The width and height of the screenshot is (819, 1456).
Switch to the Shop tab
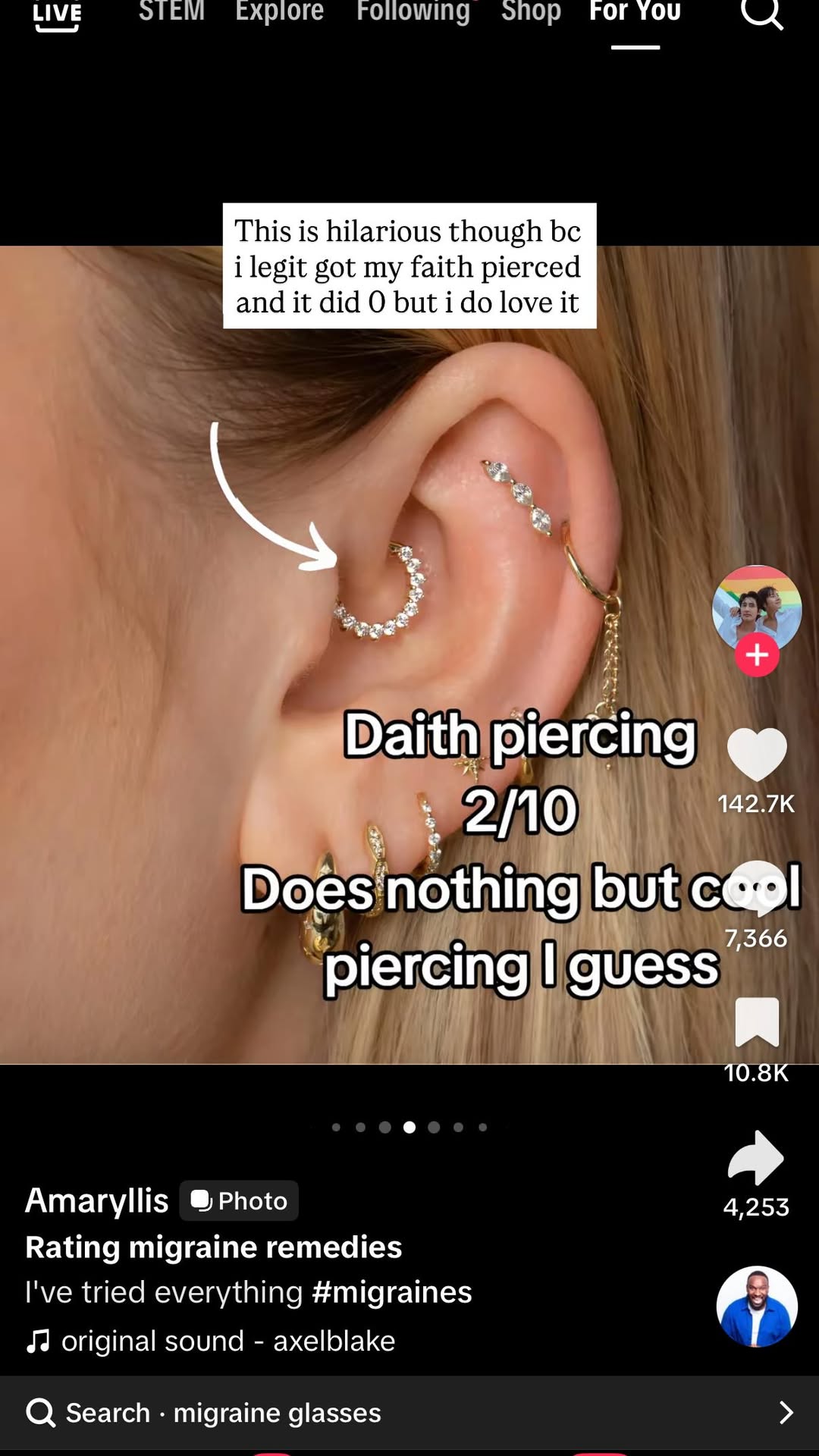pyautogui.click(x=531, y=11)
